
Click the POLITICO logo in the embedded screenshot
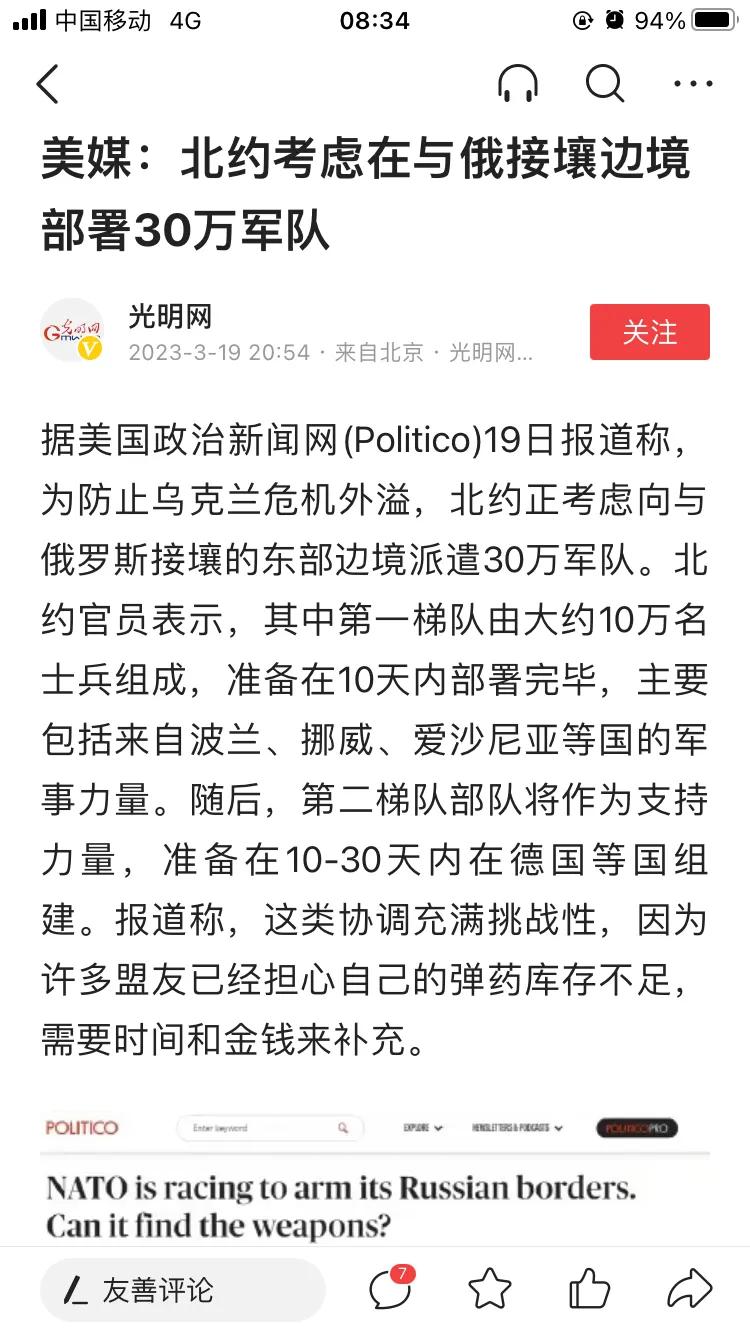pyautogui.click(x=82, y=1127)
